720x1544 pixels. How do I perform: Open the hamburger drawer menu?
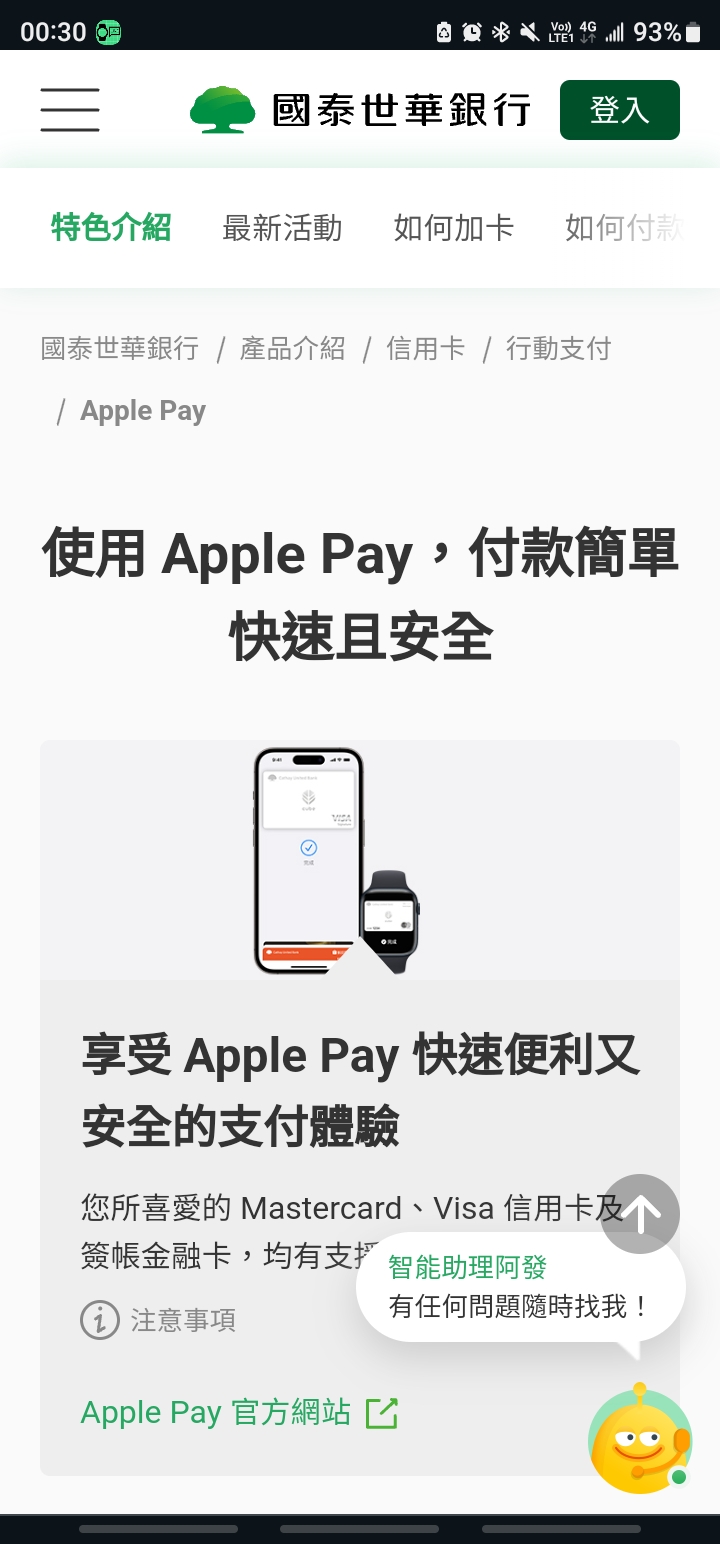tap(70, 110)
